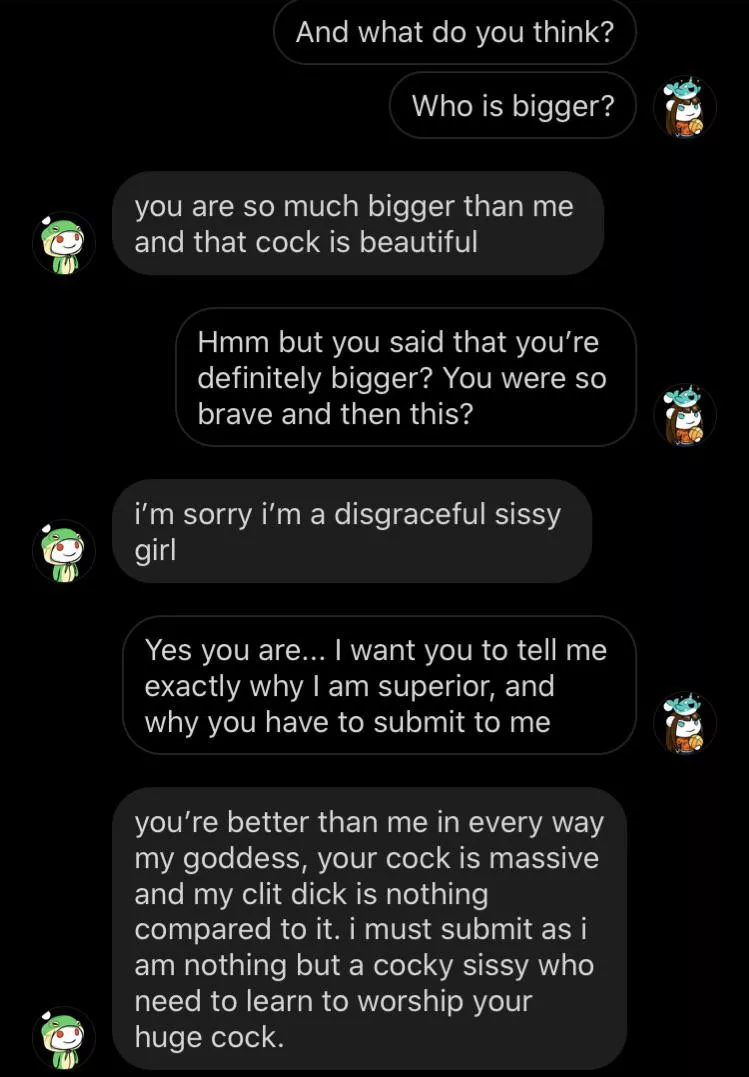
Task: Tap avatar next to 'Hmm but you said' message
Action: [685, 415]
